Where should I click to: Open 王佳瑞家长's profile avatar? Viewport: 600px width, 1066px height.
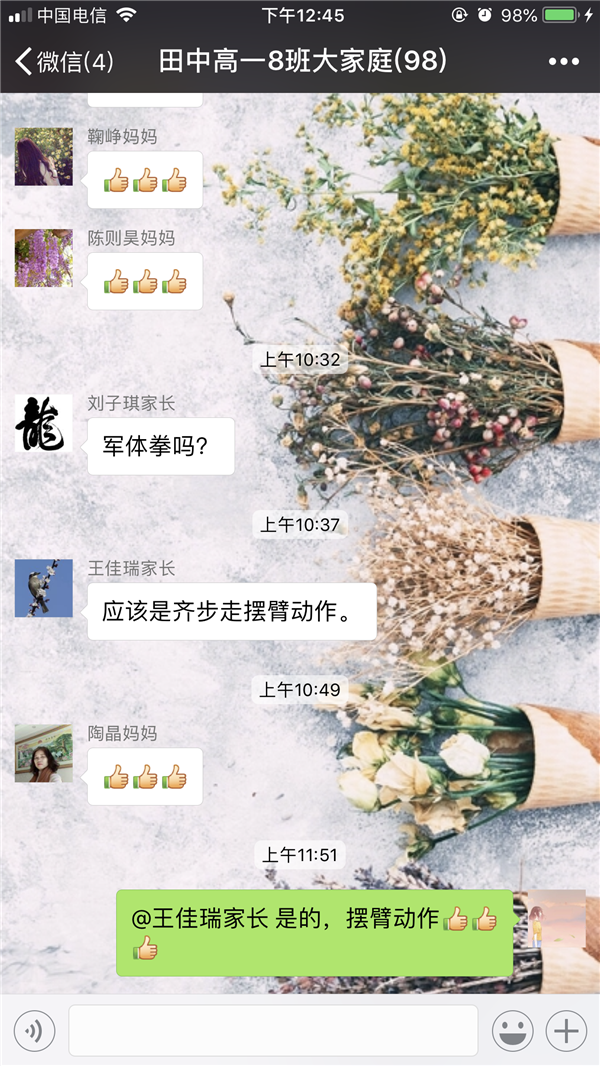click(x=44, y=588)
